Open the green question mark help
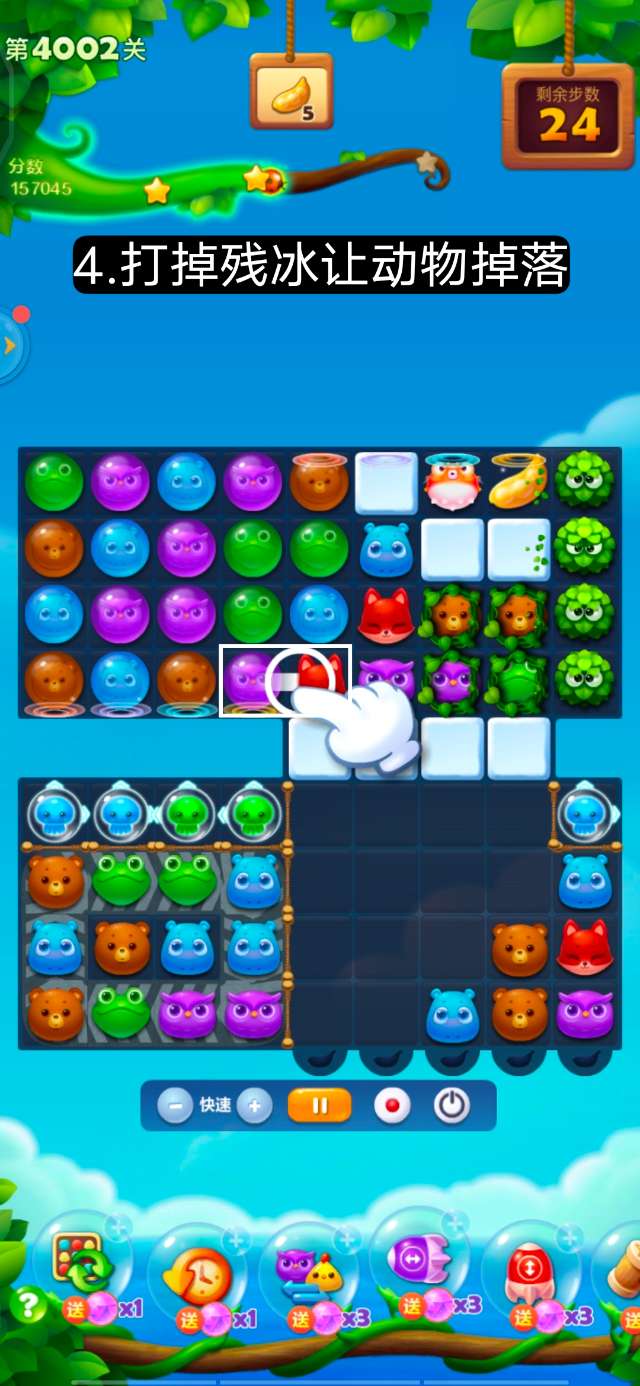The image size is (640, 1386). pos(27,1304)
